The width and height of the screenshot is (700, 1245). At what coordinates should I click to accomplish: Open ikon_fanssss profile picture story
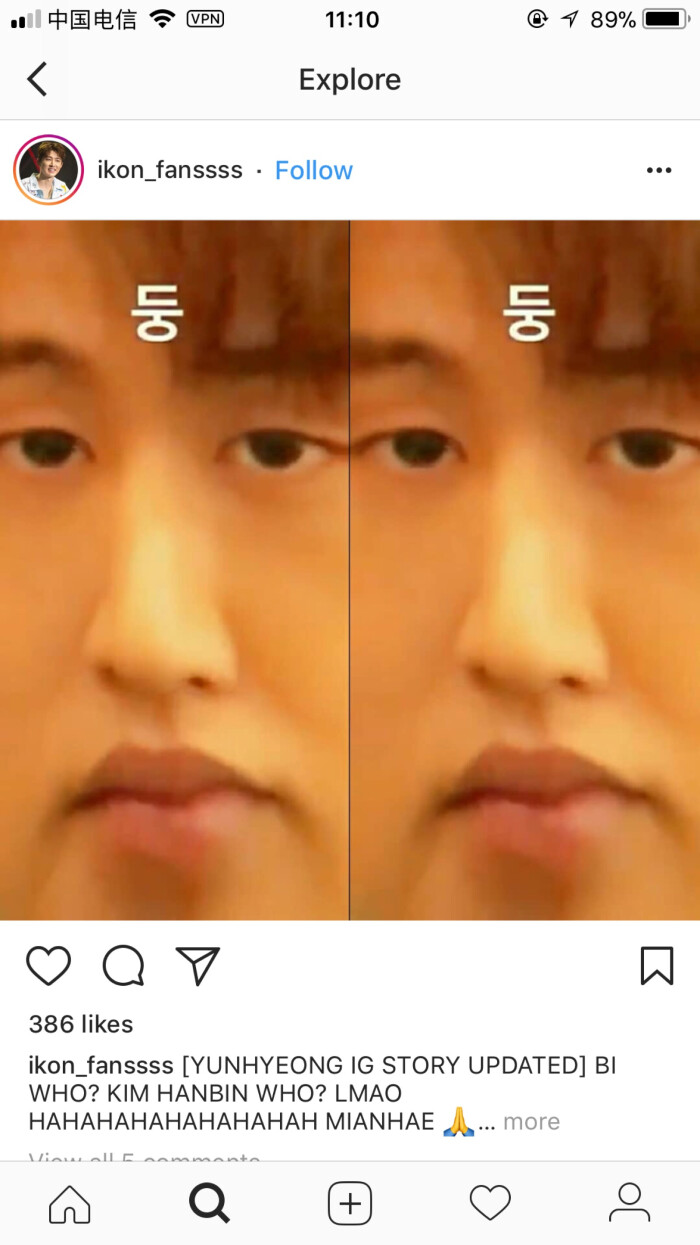(x=48, y=170)
